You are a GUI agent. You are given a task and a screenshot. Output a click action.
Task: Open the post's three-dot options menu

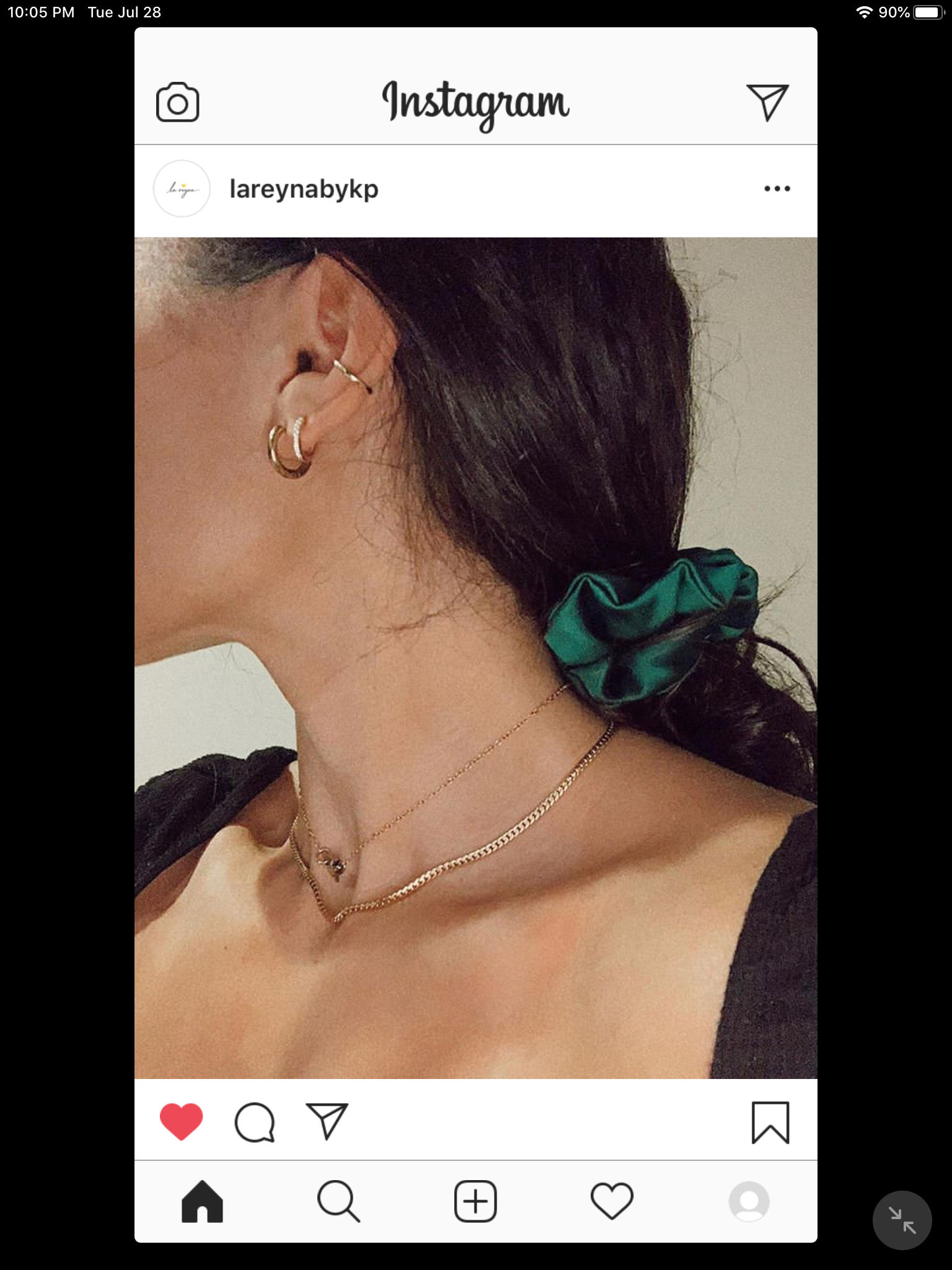click(777, 189)
